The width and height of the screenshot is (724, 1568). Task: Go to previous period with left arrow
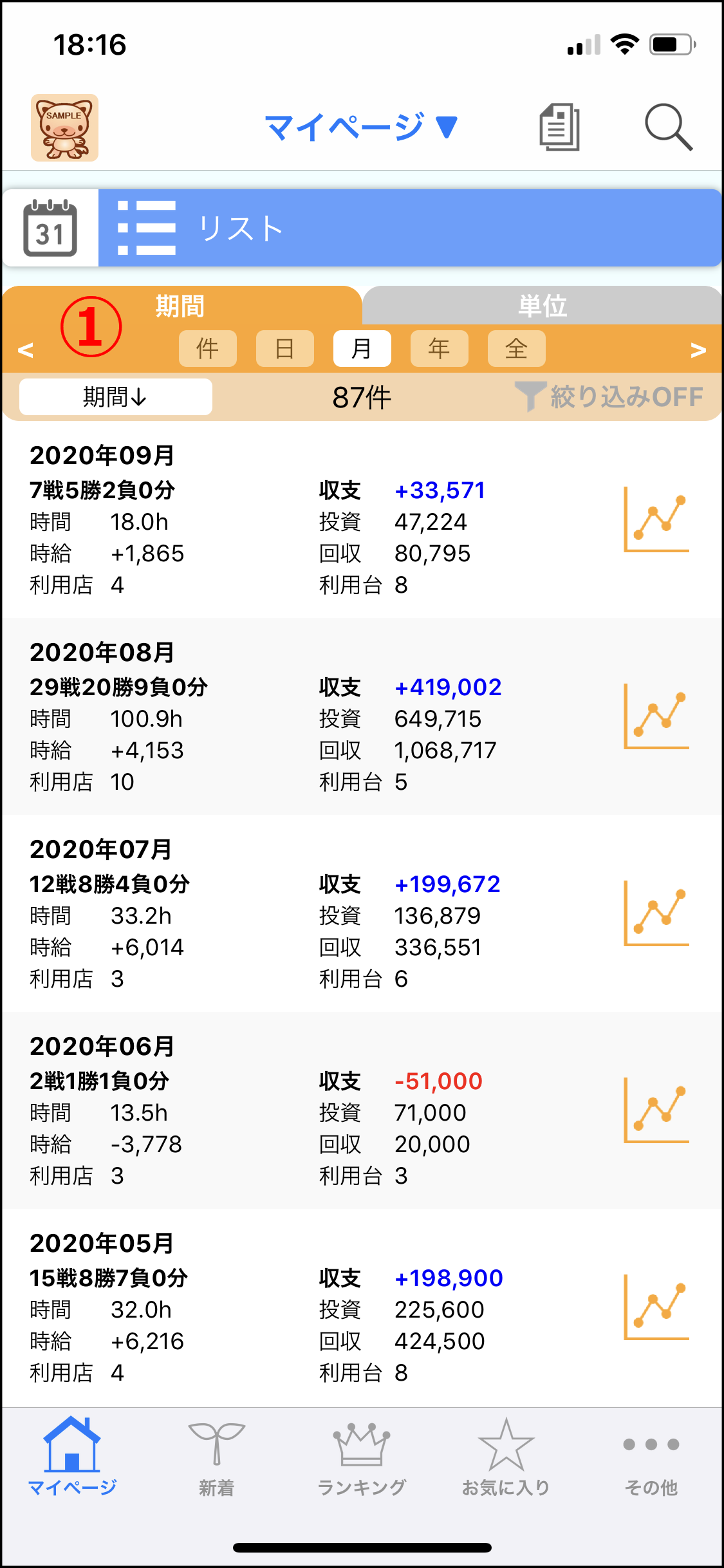[x=26, y=350]
